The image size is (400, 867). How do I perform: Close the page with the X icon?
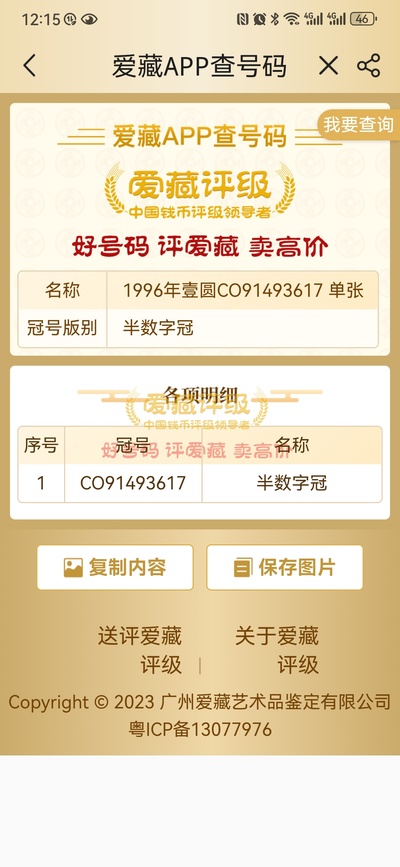click(328, 66)
